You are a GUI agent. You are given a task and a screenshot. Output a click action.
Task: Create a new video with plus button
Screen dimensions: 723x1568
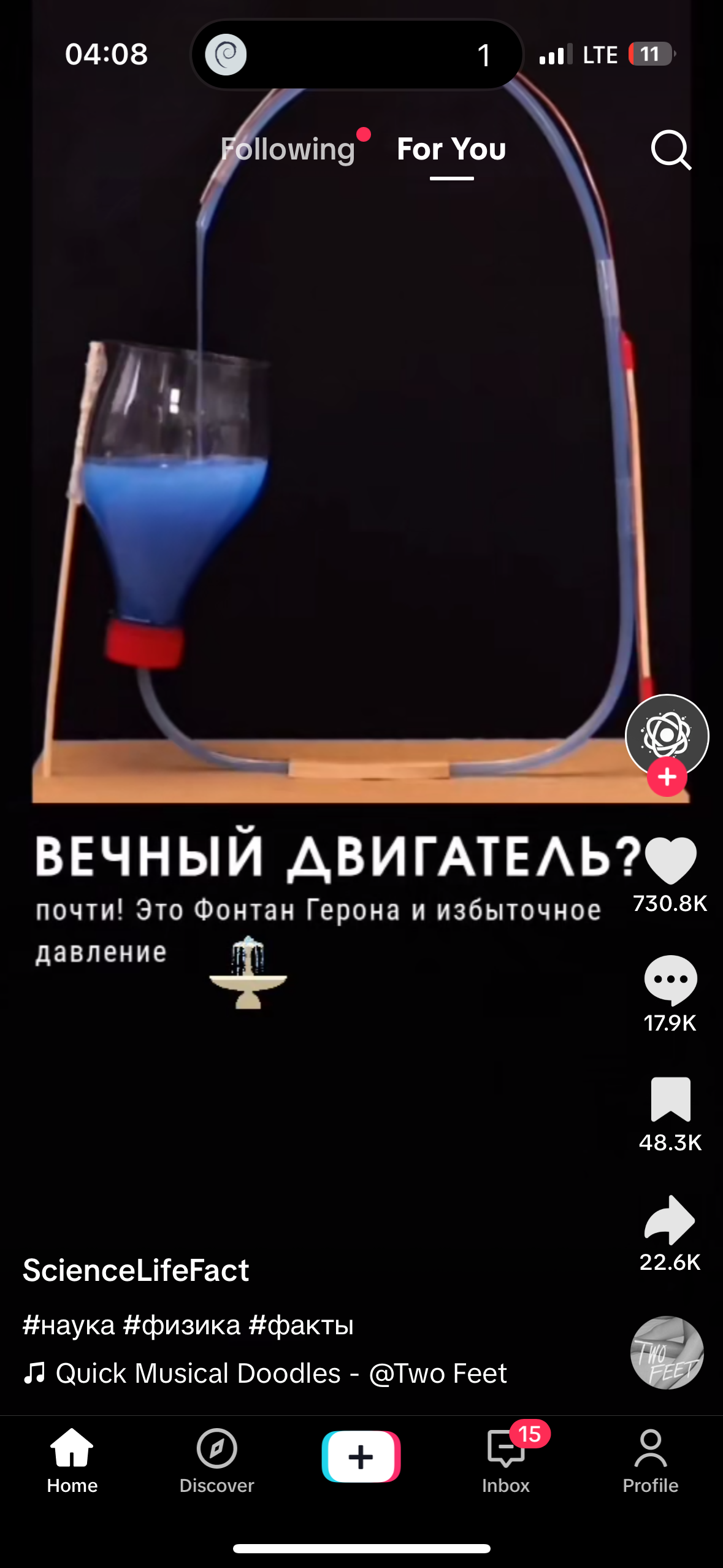[x=361, y=1456]
